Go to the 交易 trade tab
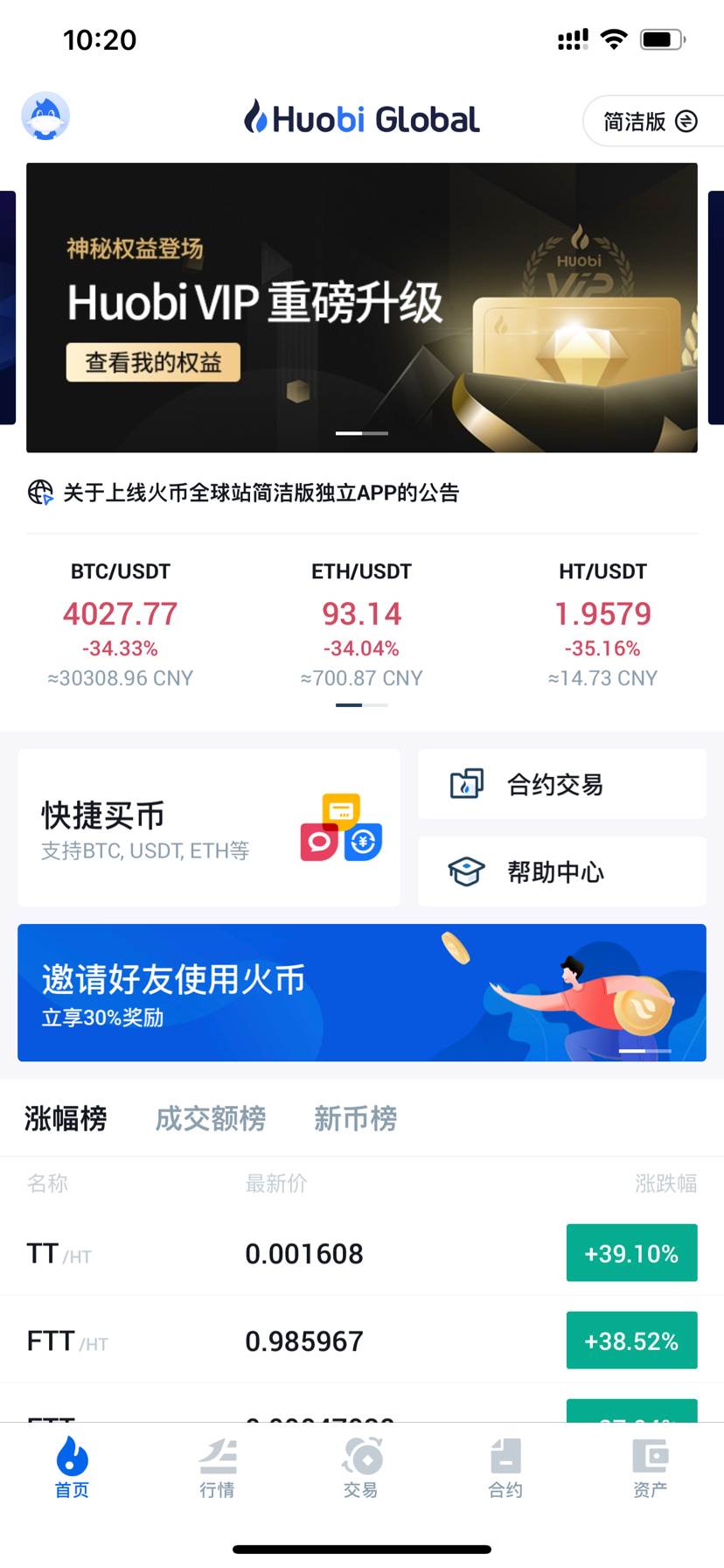This screenshot has height=1568, width=724. click(361, 1466)
